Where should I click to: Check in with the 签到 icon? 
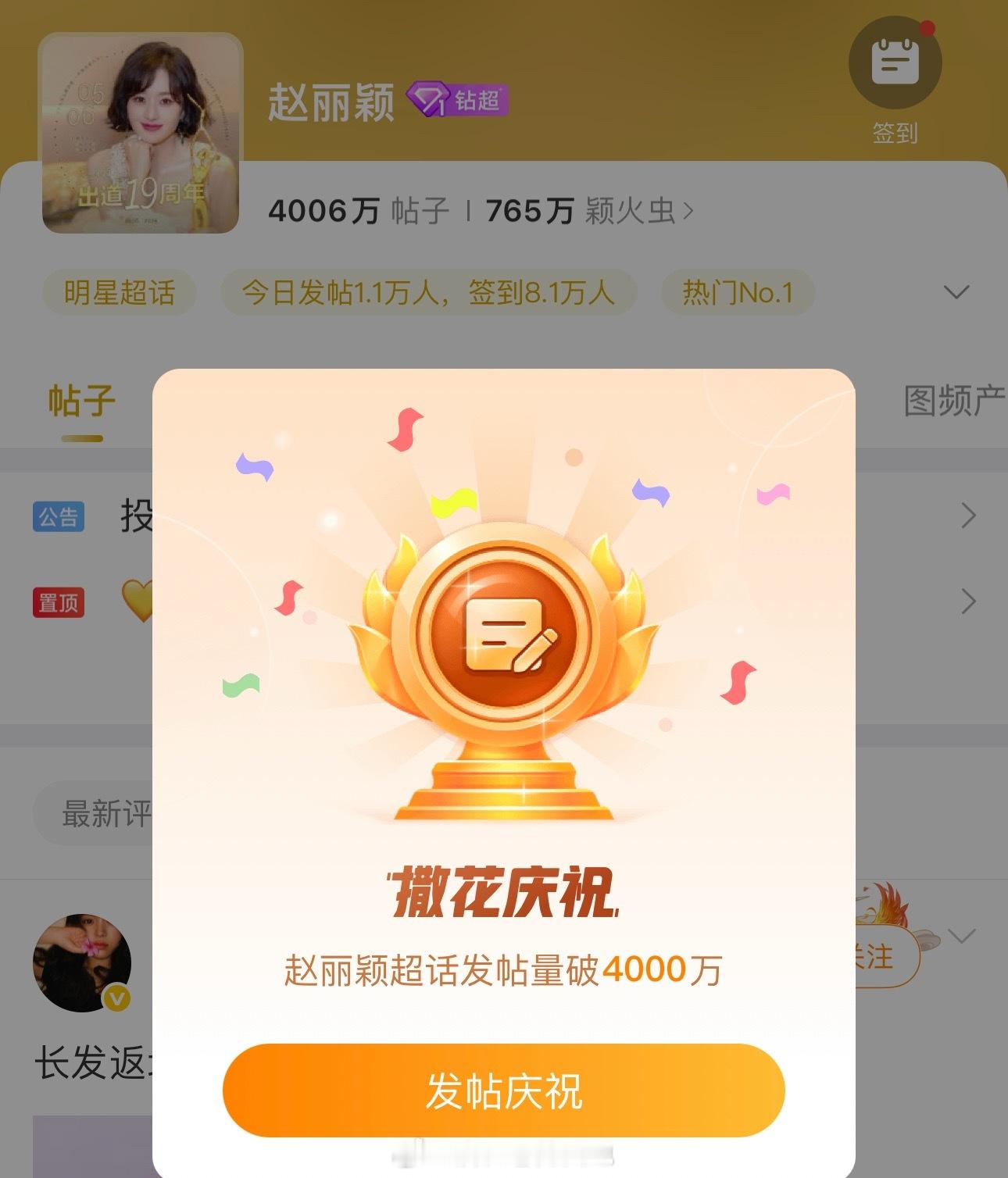[895, 63]
